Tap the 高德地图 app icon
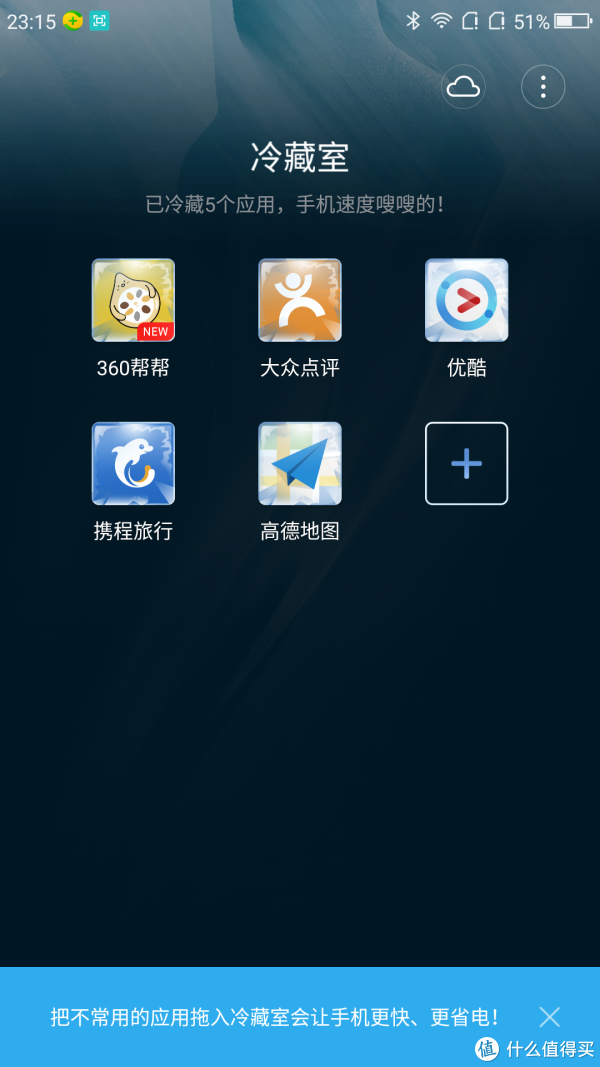Image resolution: width=600 pixels, height=1067 pixels. (x=300, y=464)
